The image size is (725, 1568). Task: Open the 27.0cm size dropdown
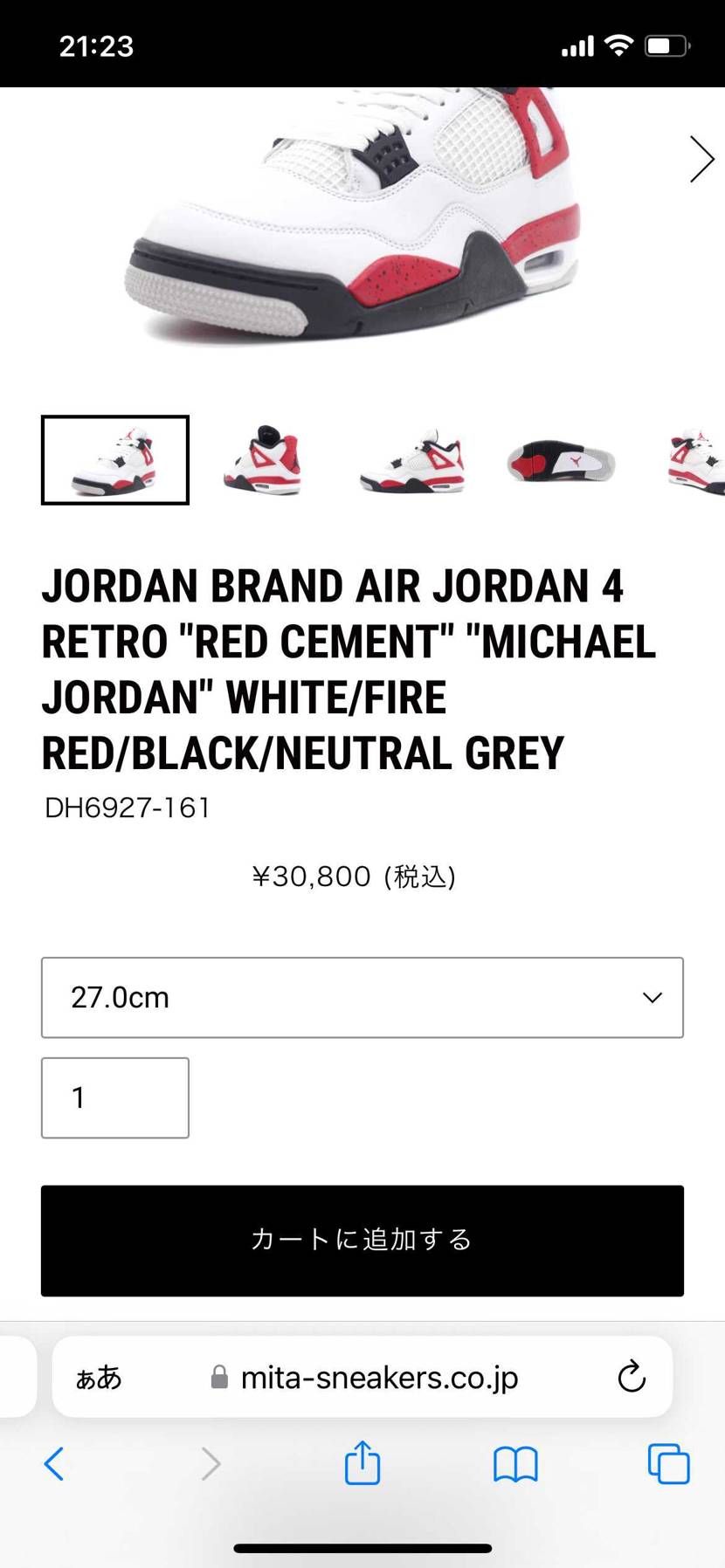point(362,997)
